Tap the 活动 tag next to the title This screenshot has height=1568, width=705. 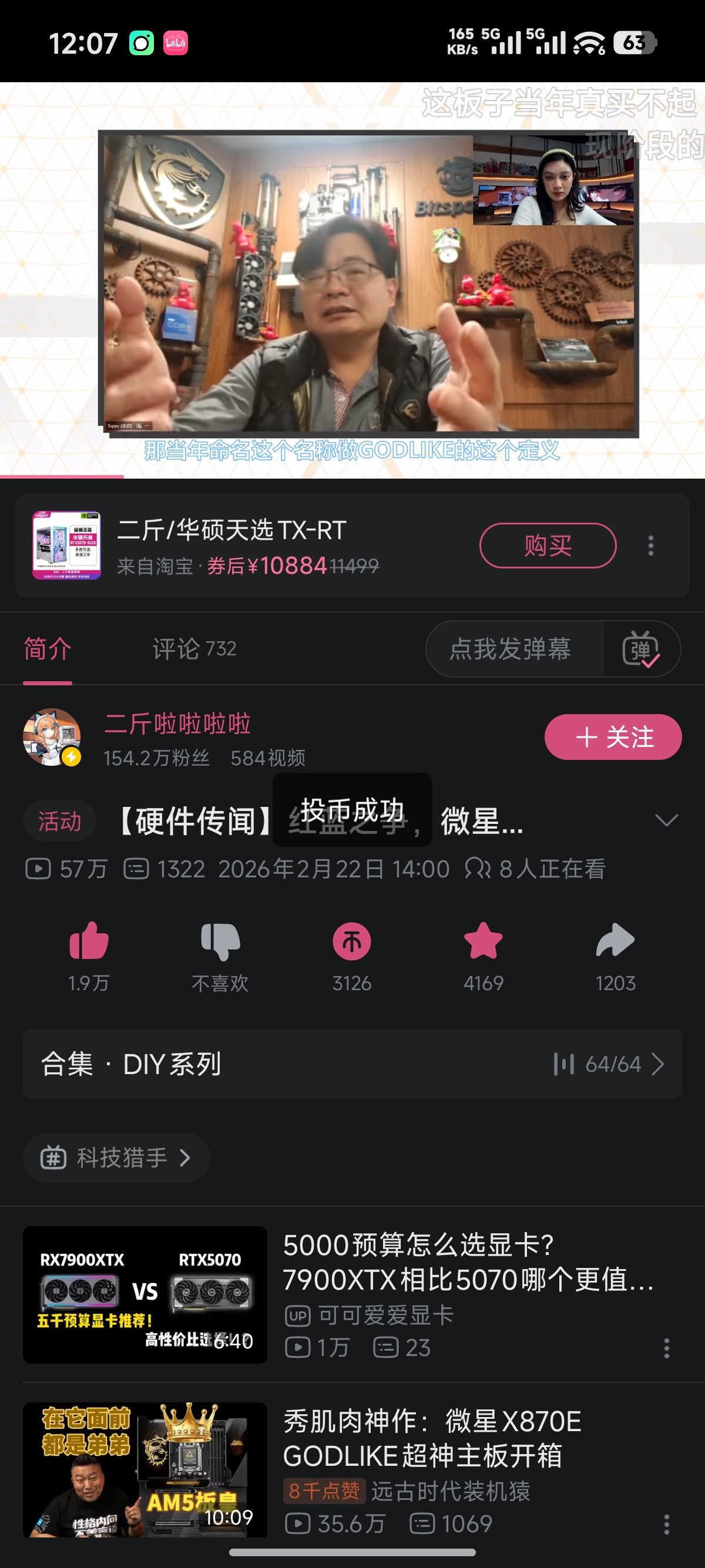(x=60, y=821)
